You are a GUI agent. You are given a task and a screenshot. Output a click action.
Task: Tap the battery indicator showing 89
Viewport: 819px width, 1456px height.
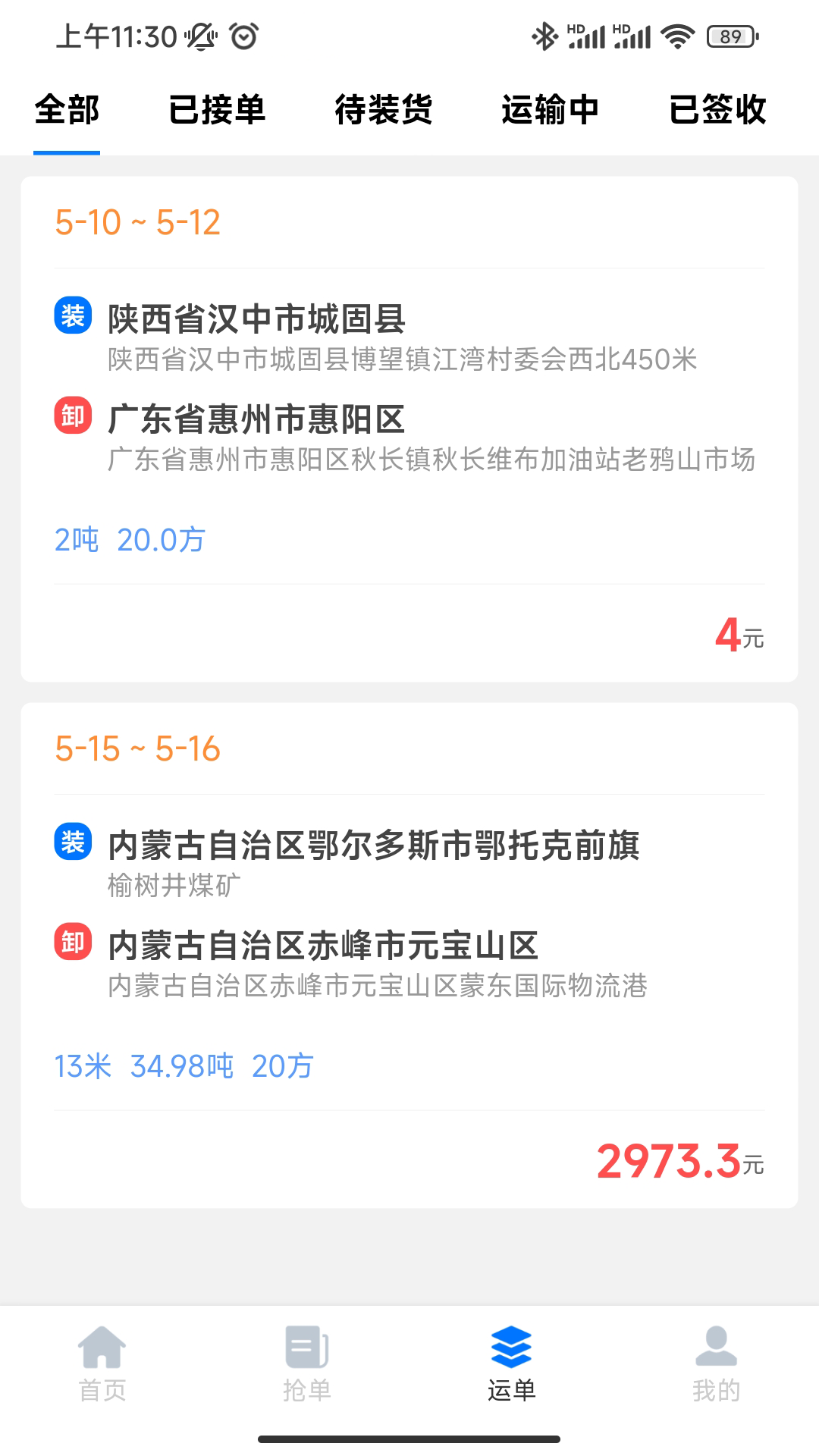[730, 34]
